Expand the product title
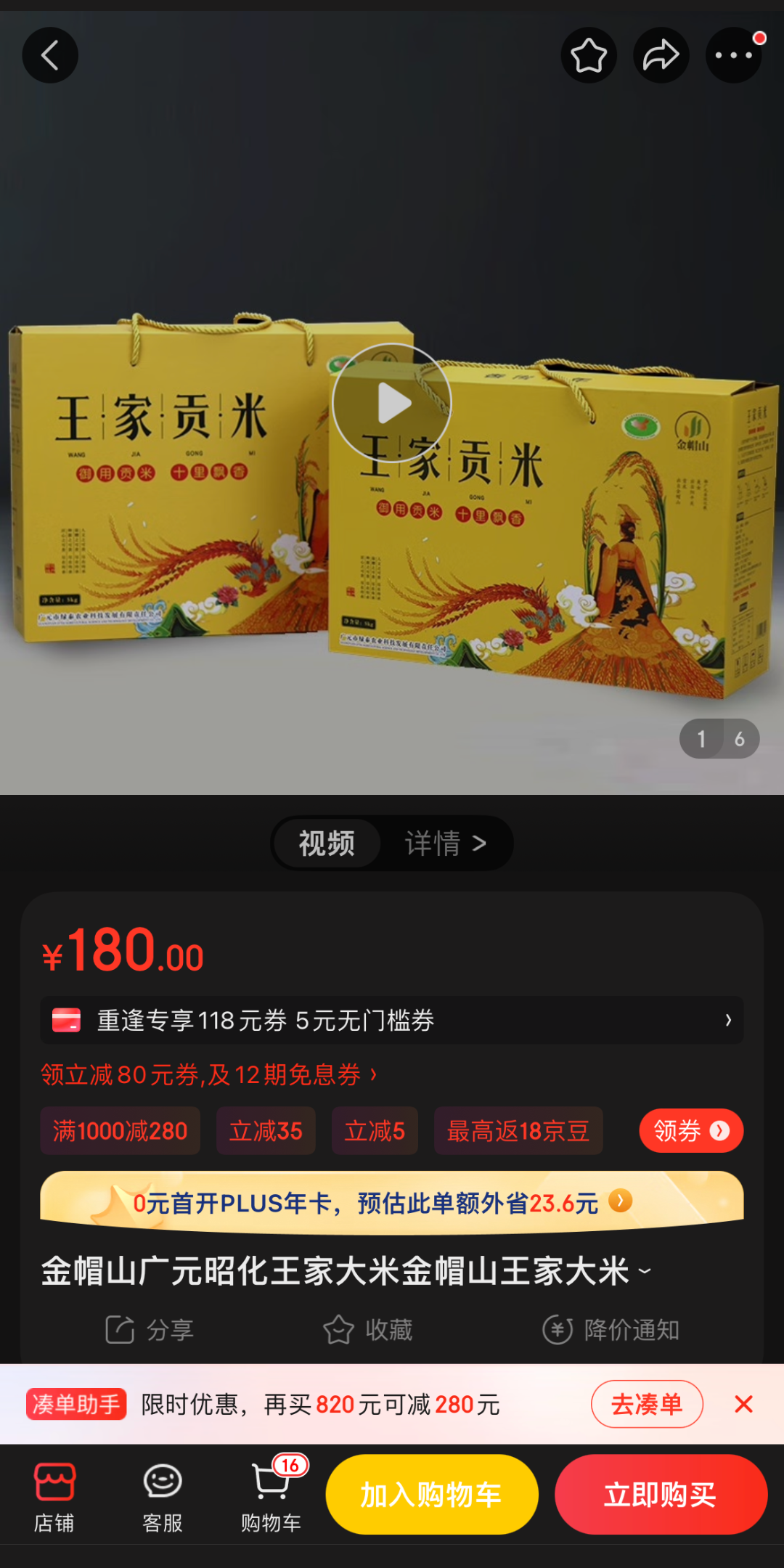784x1568 pixels. click(645, 1272)
